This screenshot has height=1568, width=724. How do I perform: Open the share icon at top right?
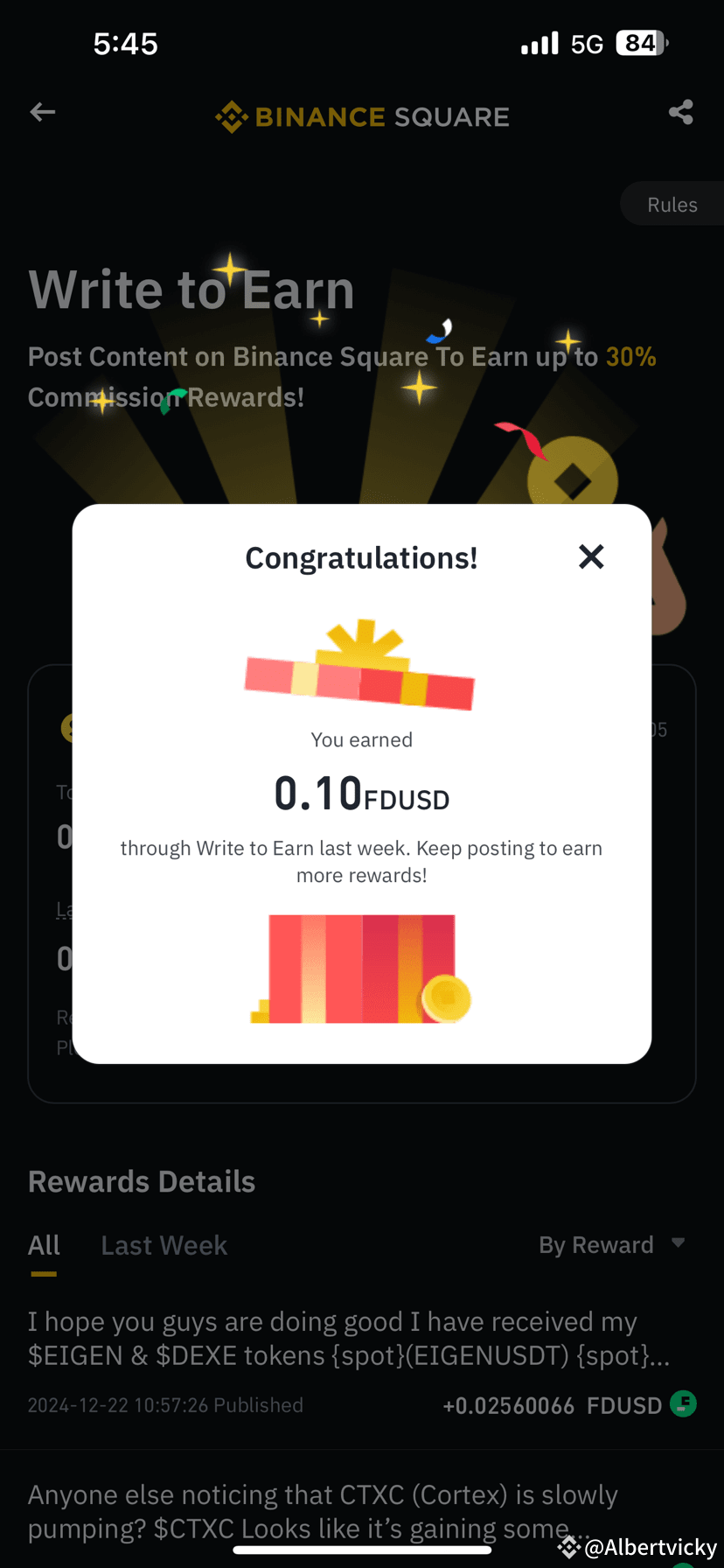click(680, 111)
